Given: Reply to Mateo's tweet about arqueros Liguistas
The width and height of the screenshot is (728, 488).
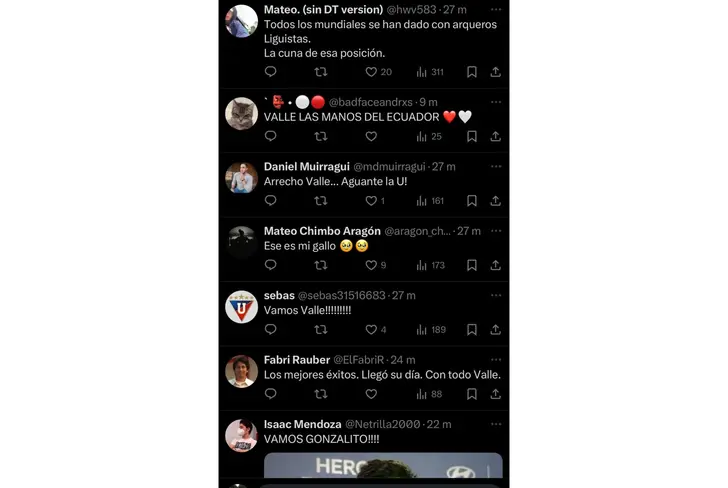Looking at the screenshot, I should click(x=270, y=72).
